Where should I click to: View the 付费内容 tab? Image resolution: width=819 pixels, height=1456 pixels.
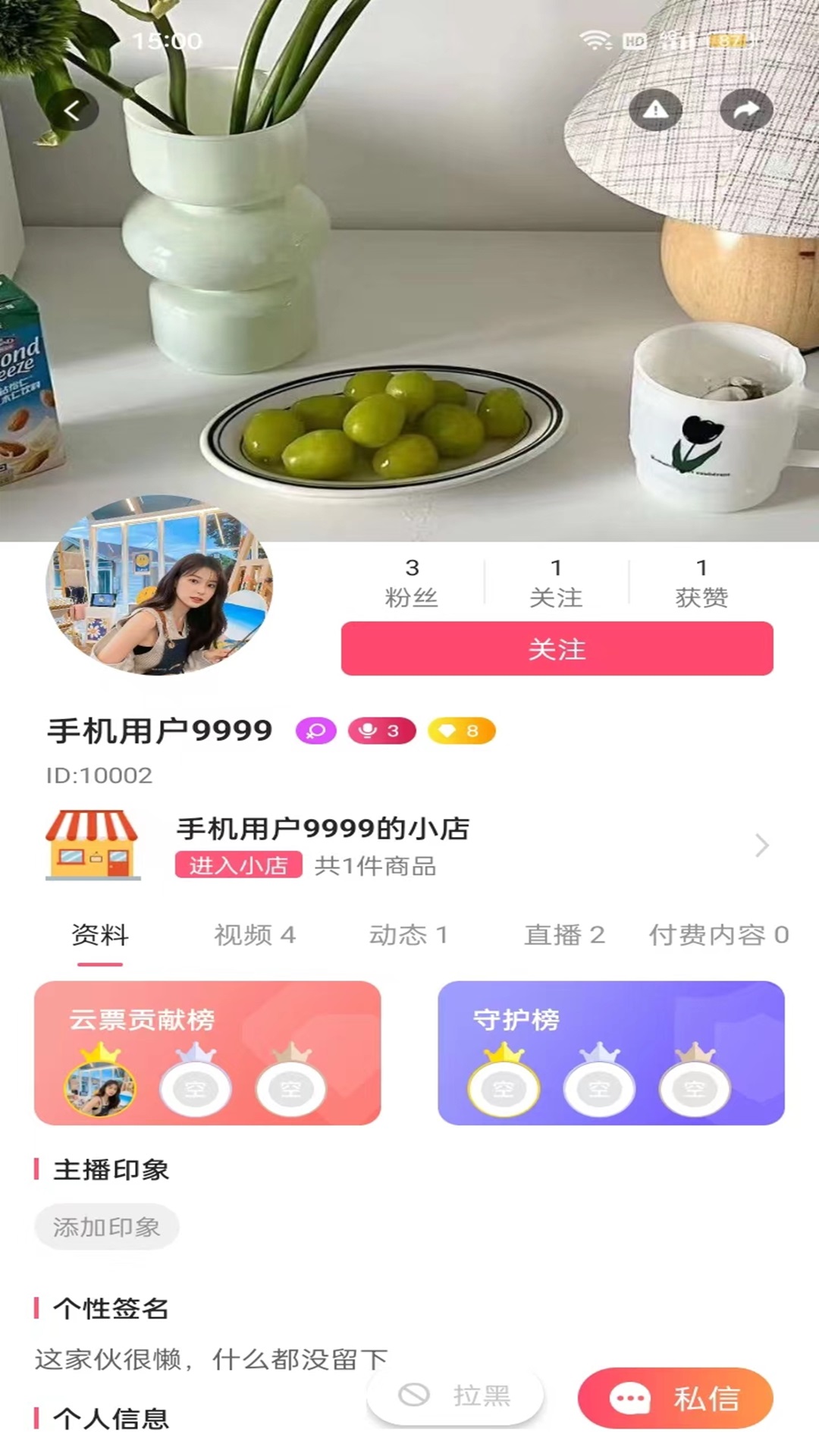pyautogui.click(x=717, y=935)
